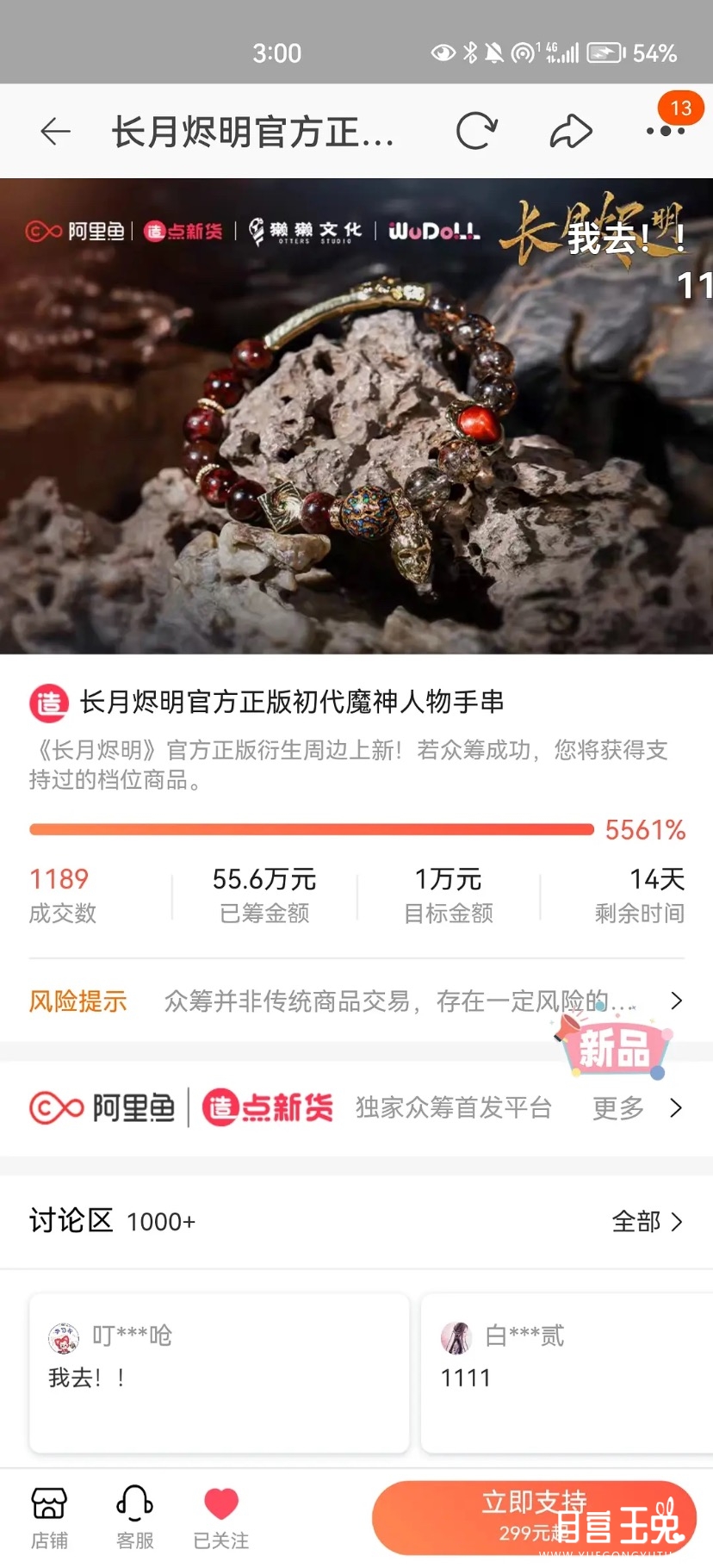Open the comment by 白***贰

(x=567, y=1373)
